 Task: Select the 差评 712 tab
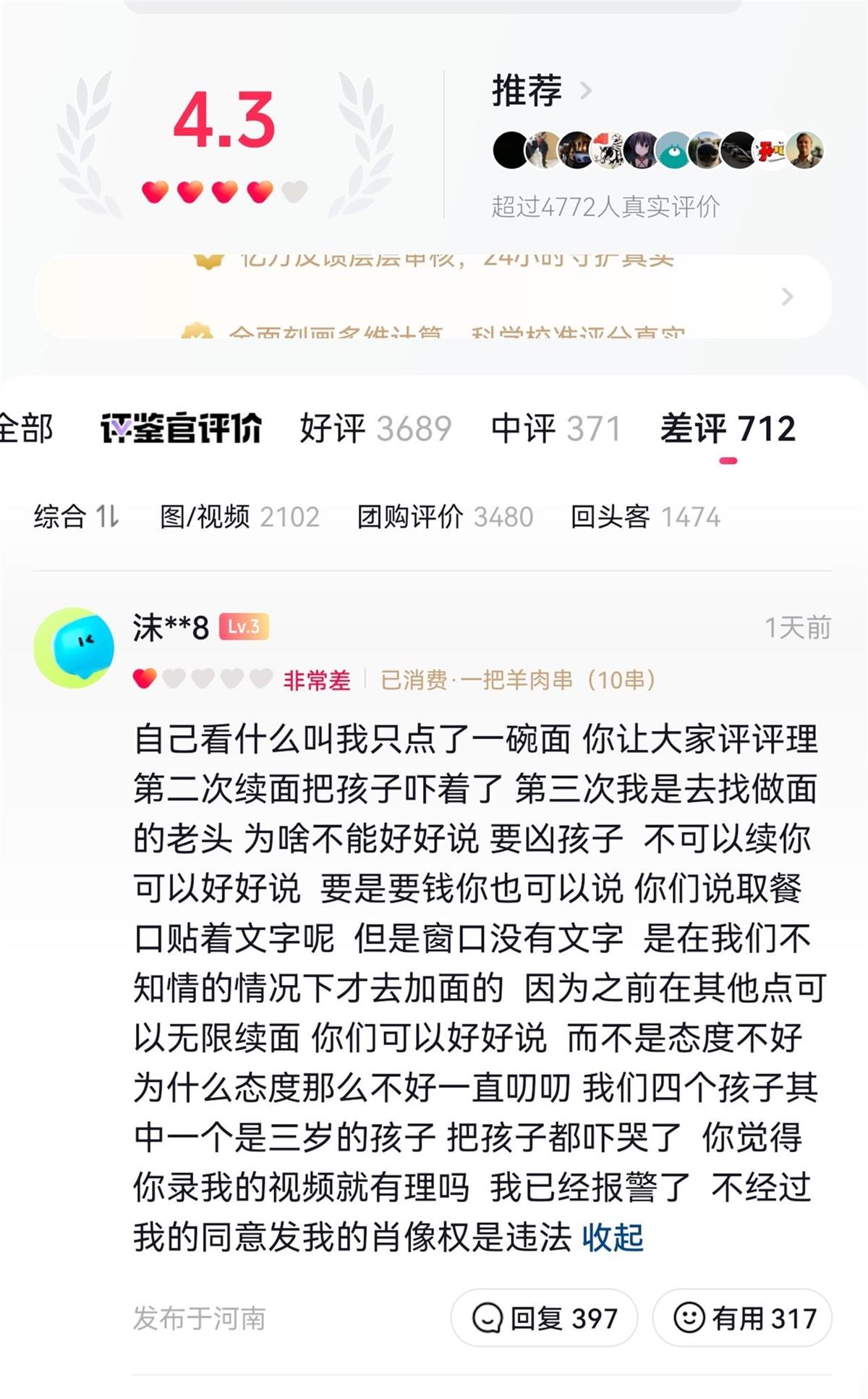point(728,428)
